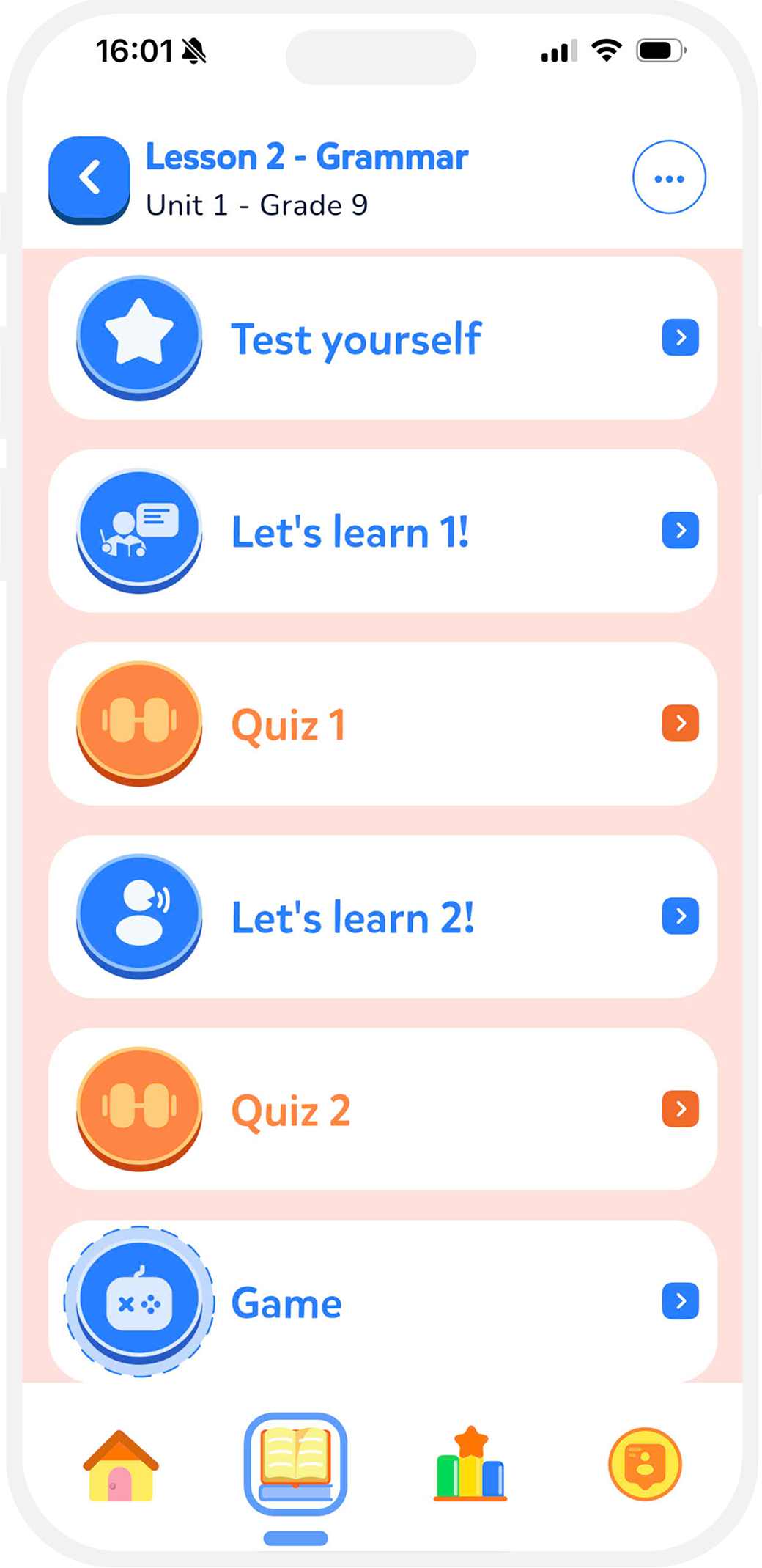Image resolution: width=762 pixels, height=1568 pixels.
Task: Start the Let's learn 2! lesson
Action: point(382,917)
